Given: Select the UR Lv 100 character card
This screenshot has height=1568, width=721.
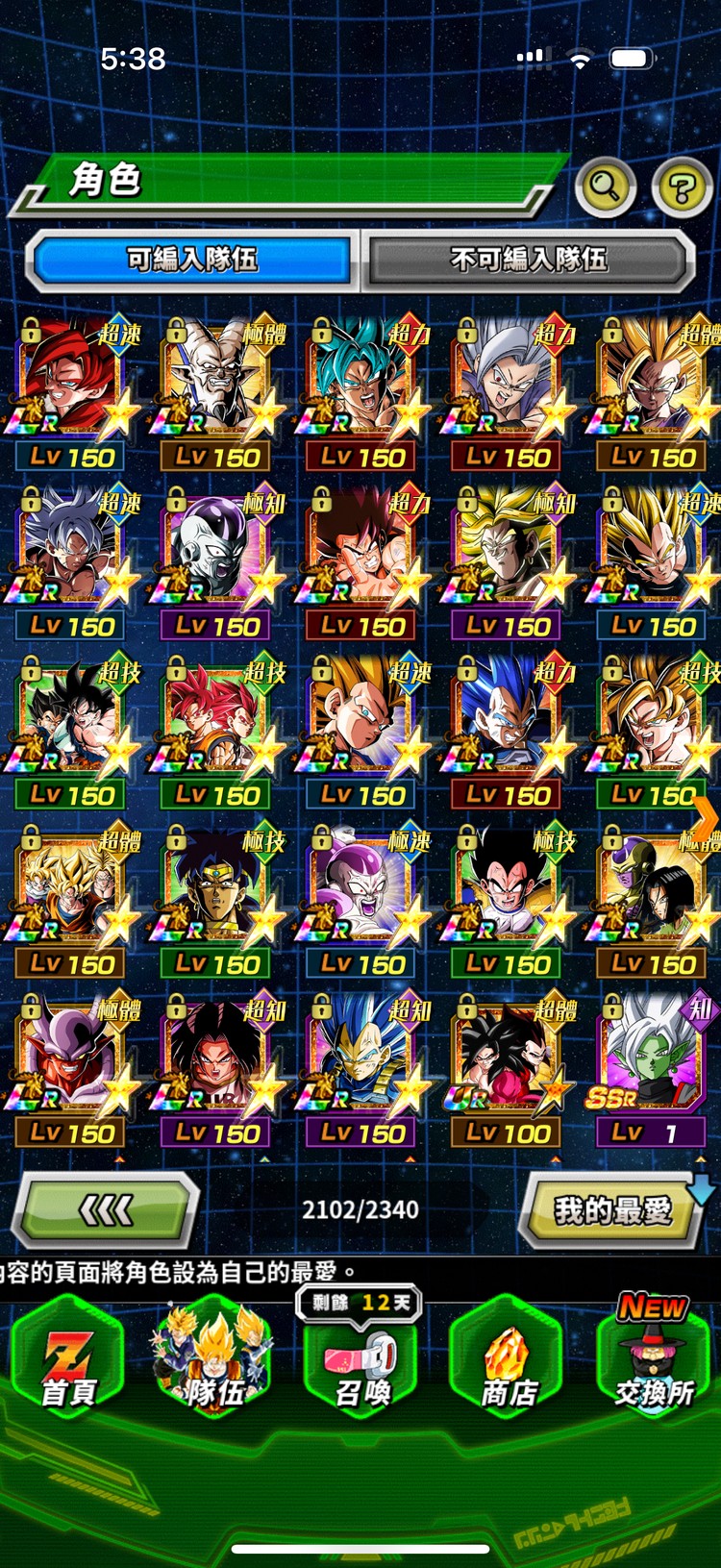Looking at the screenshot, I should [507, 1067].
